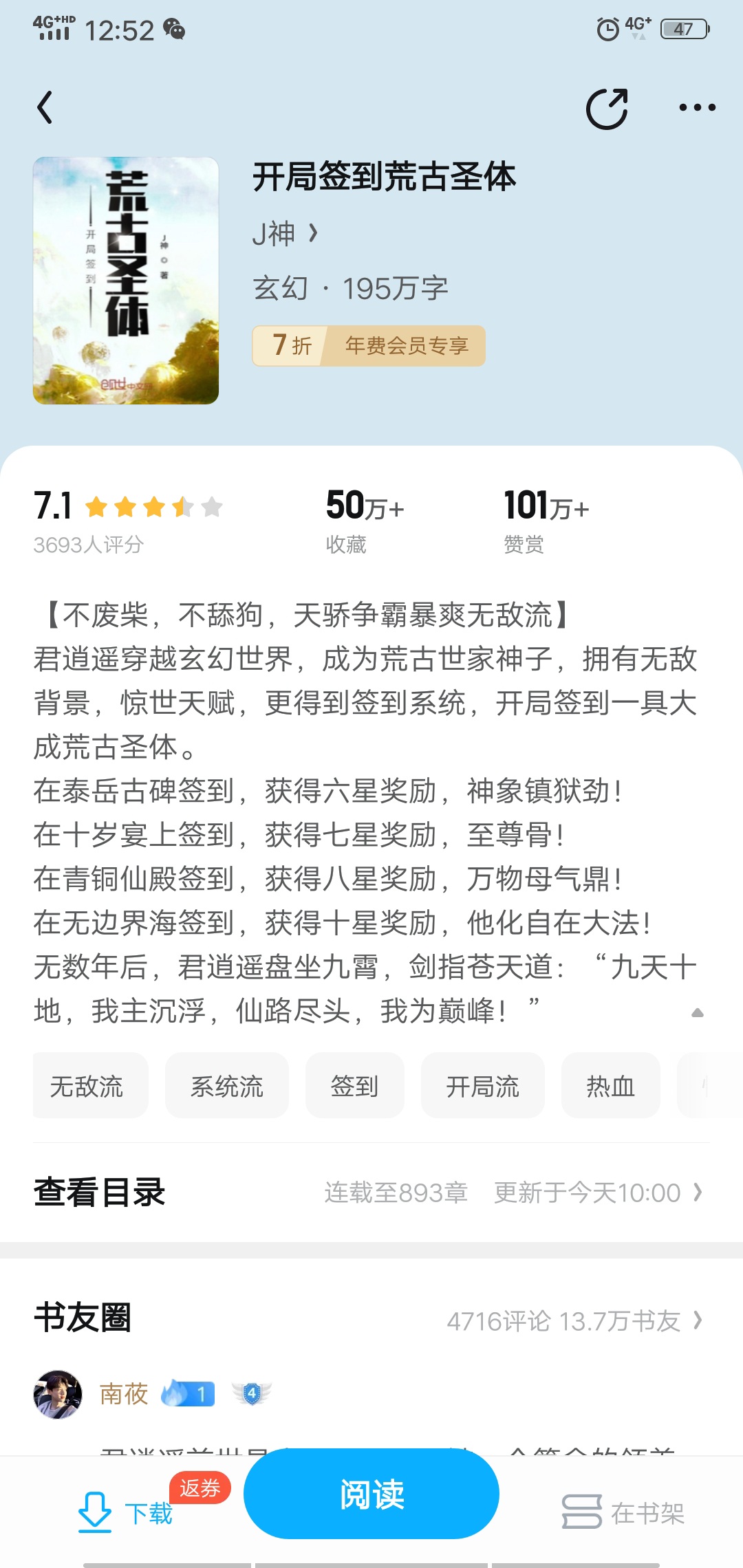Open 书友圈 comments section
This screenshot has height=1568, width=743.
point(371,1319)
